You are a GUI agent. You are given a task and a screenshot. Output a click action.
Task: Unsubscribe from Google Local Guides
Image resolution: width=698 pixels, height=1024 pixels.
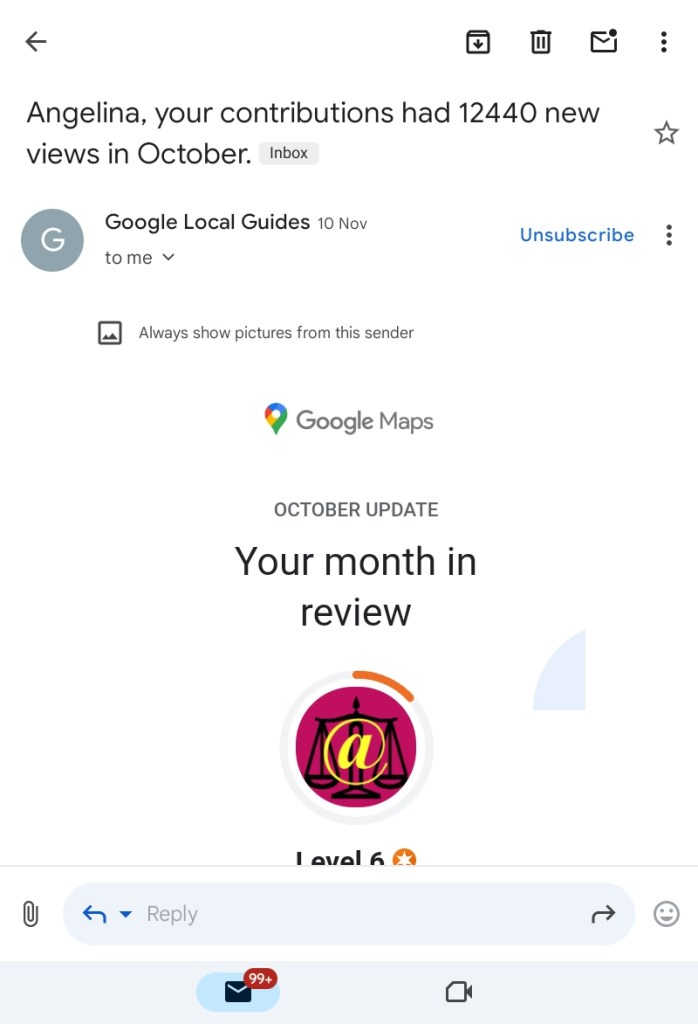[577, 235]
